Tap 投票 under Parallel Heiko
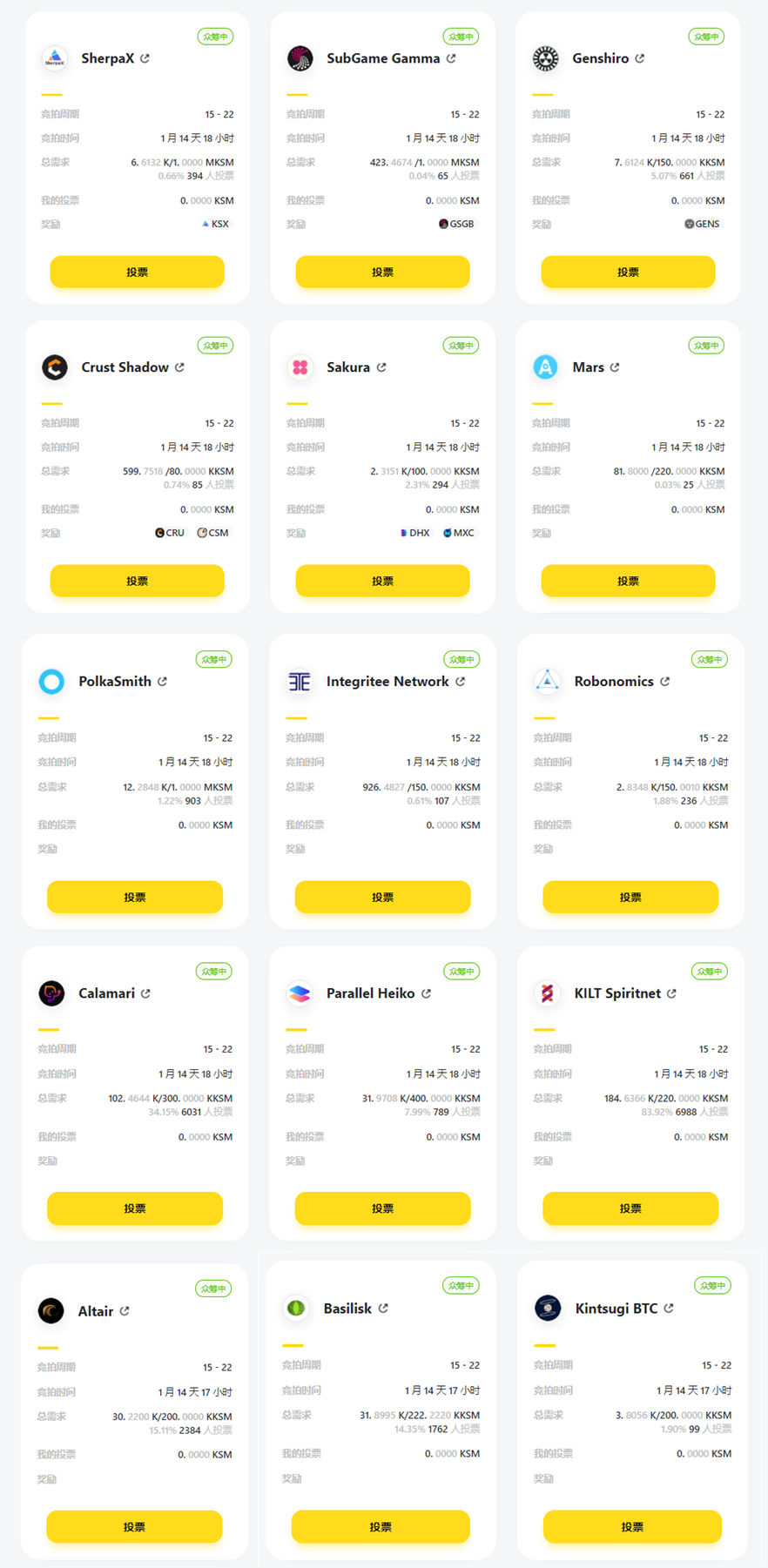This screenshot has width=768, height=1568. 382,1208
